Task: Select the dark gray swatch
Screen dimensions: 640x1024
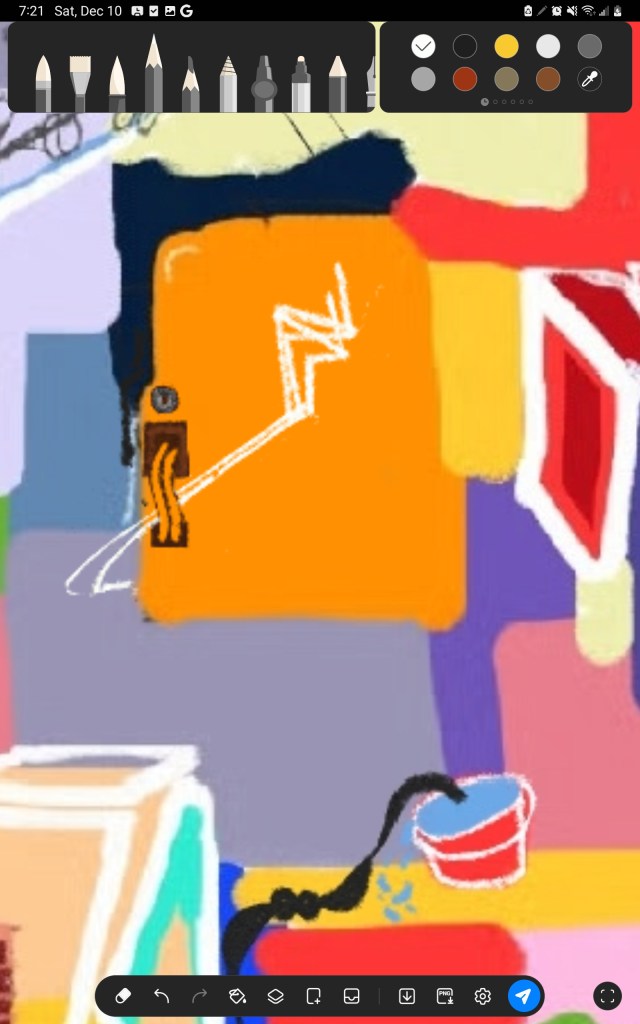Action: 590,46
